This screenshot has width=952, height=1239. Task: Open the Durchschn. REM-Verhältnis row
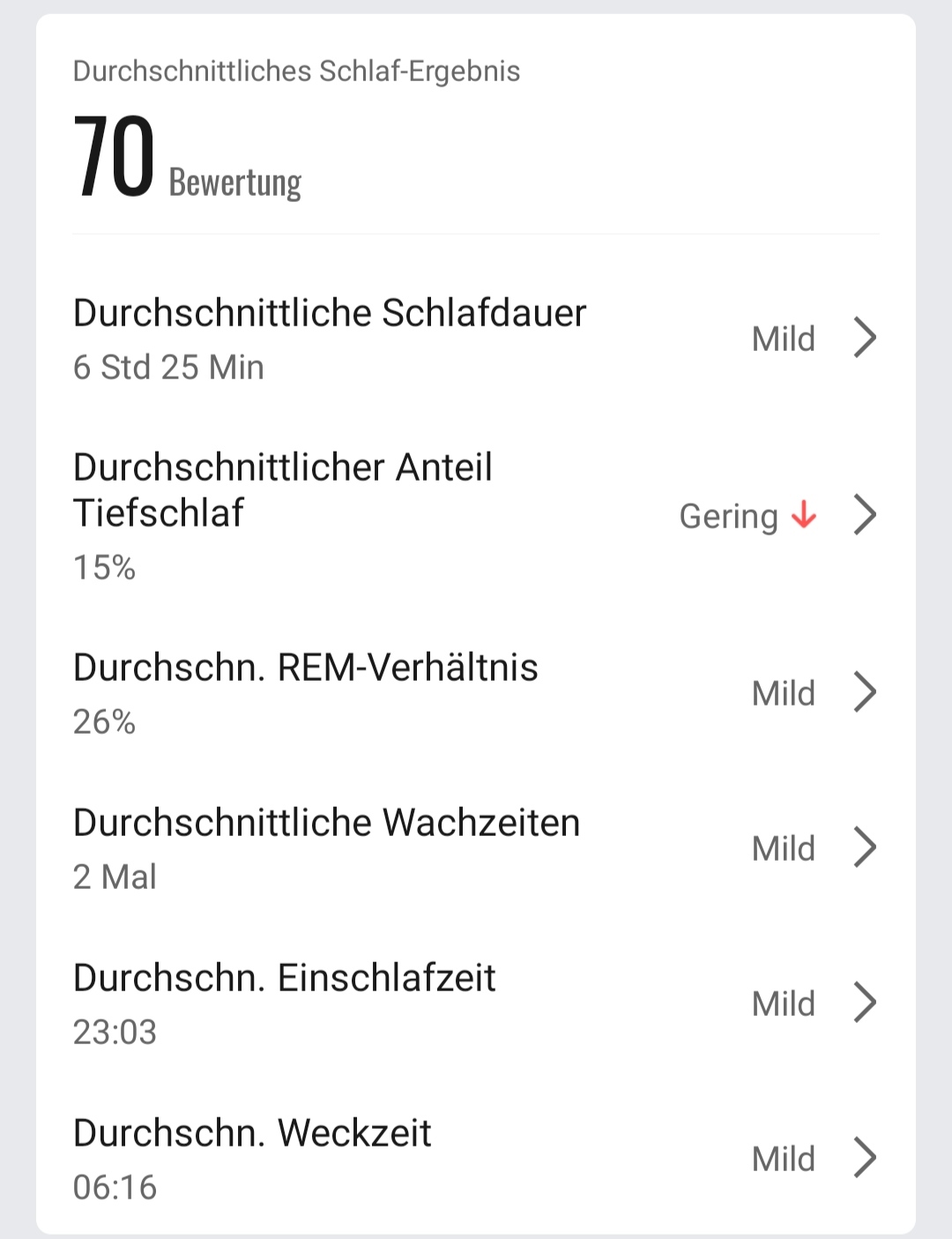(x=476, y=693)
